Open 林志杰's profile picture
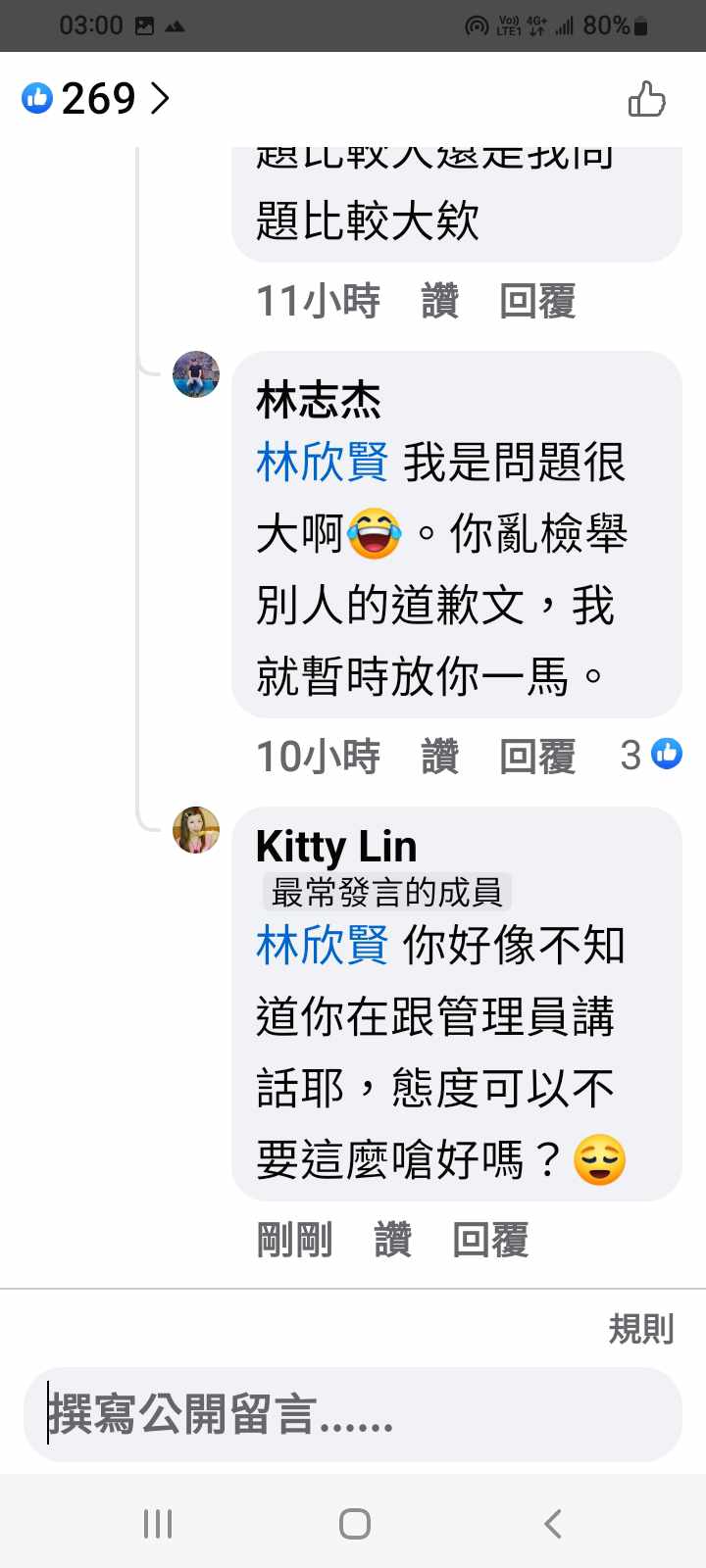Viewport: 706px width, 1568px height. coord(196,374)
